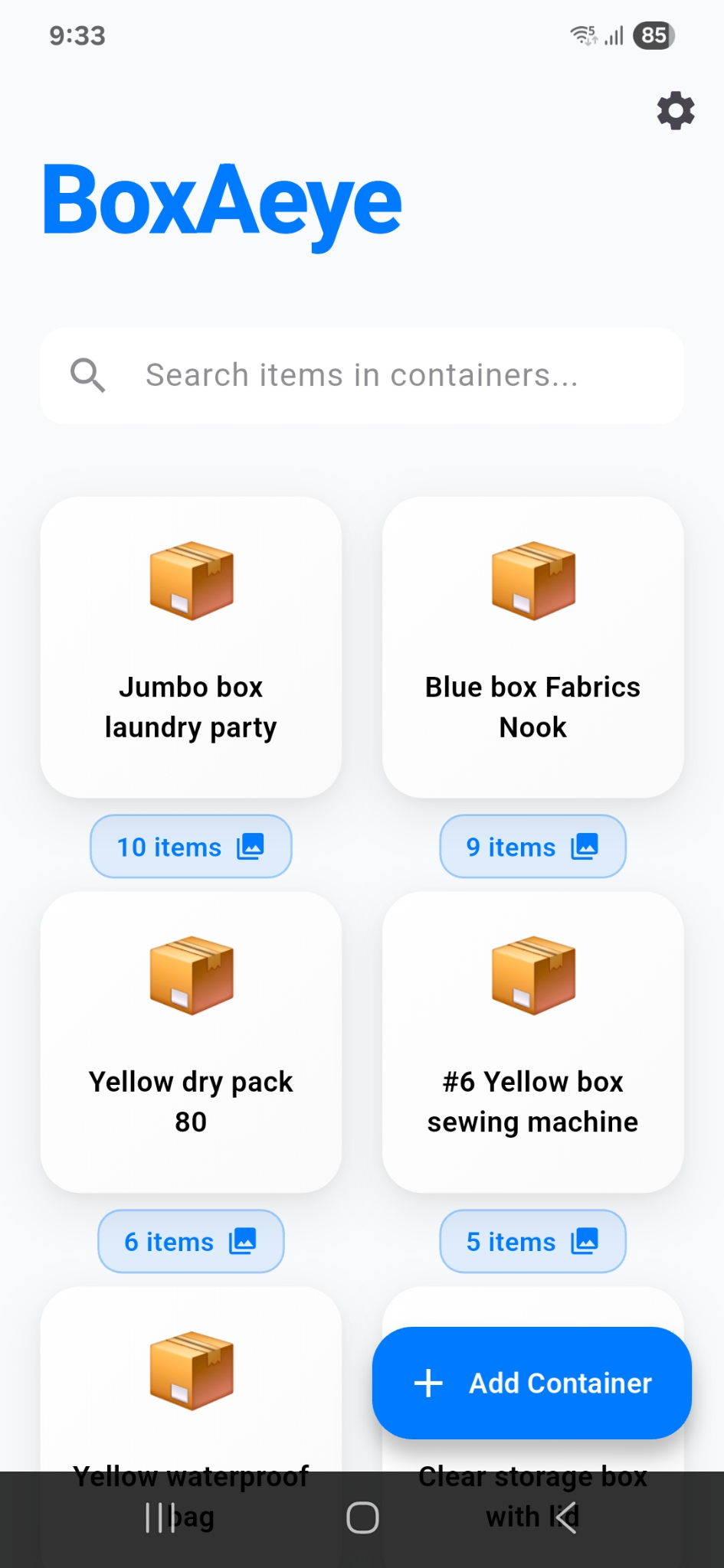Viewport: 724px width, 1568px height.
Task: Open the box icon on Yellow waterproof bag
Action: (190, 1370)
